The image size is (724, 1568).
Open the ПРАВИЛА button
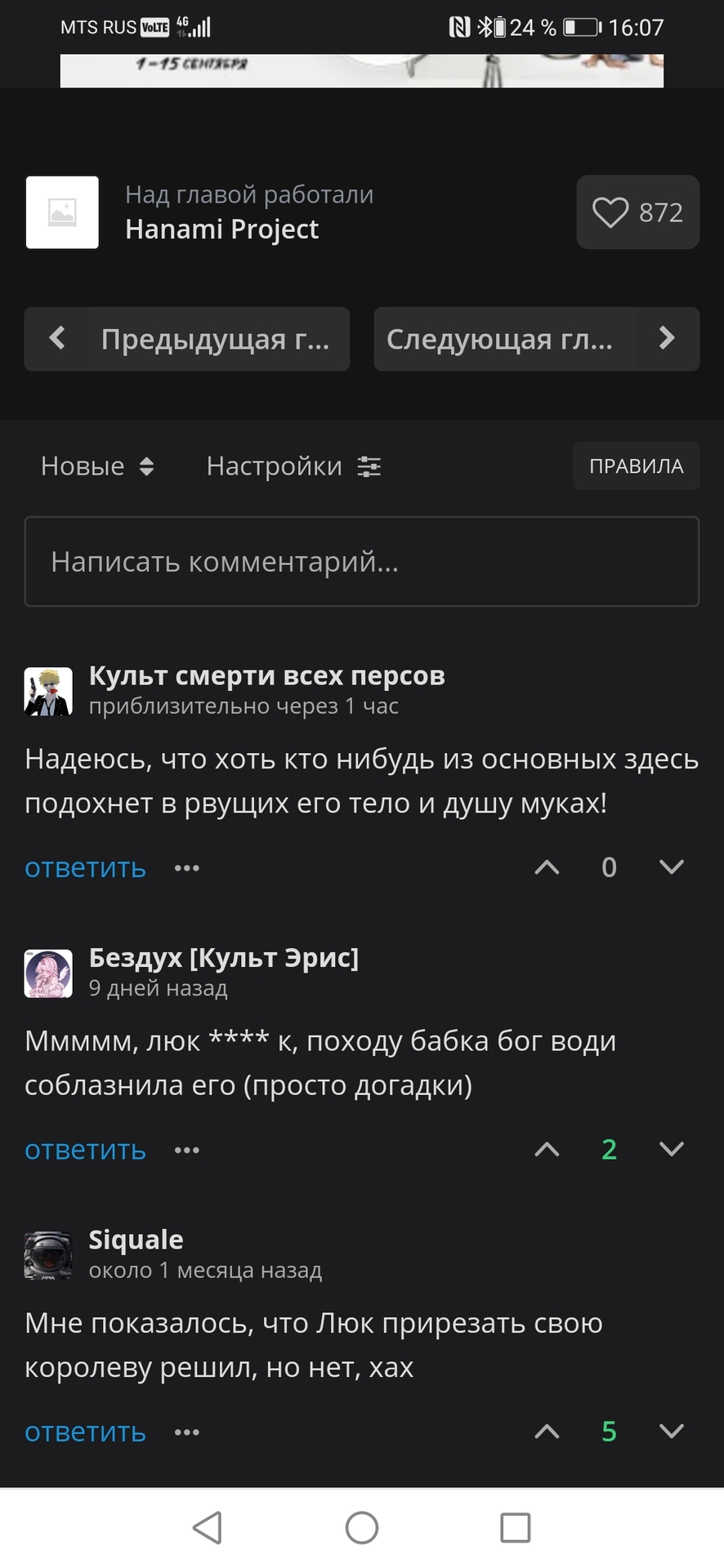click(x=636, y=466)
